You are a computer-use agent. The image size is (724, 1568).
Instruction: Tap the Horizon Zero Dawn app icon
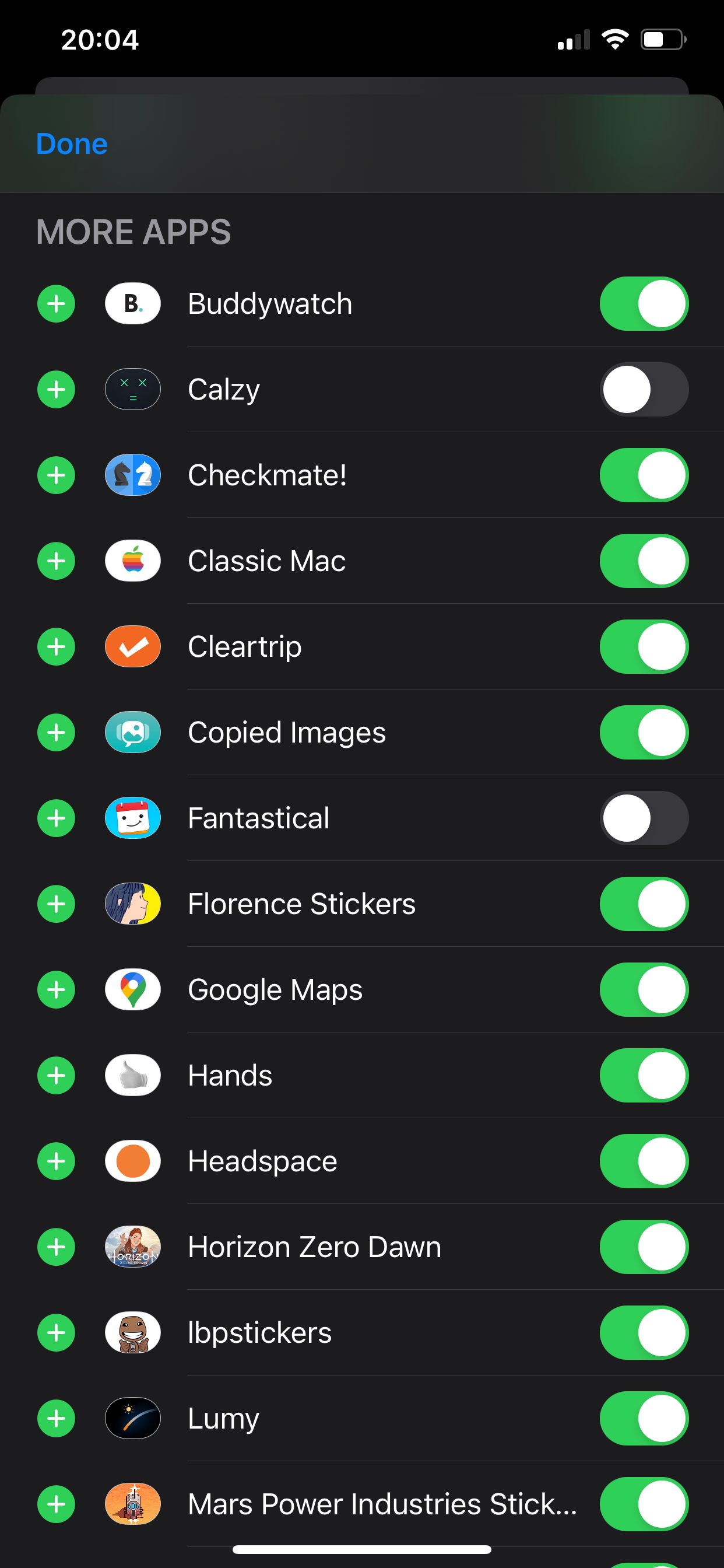coord(132,1247)
